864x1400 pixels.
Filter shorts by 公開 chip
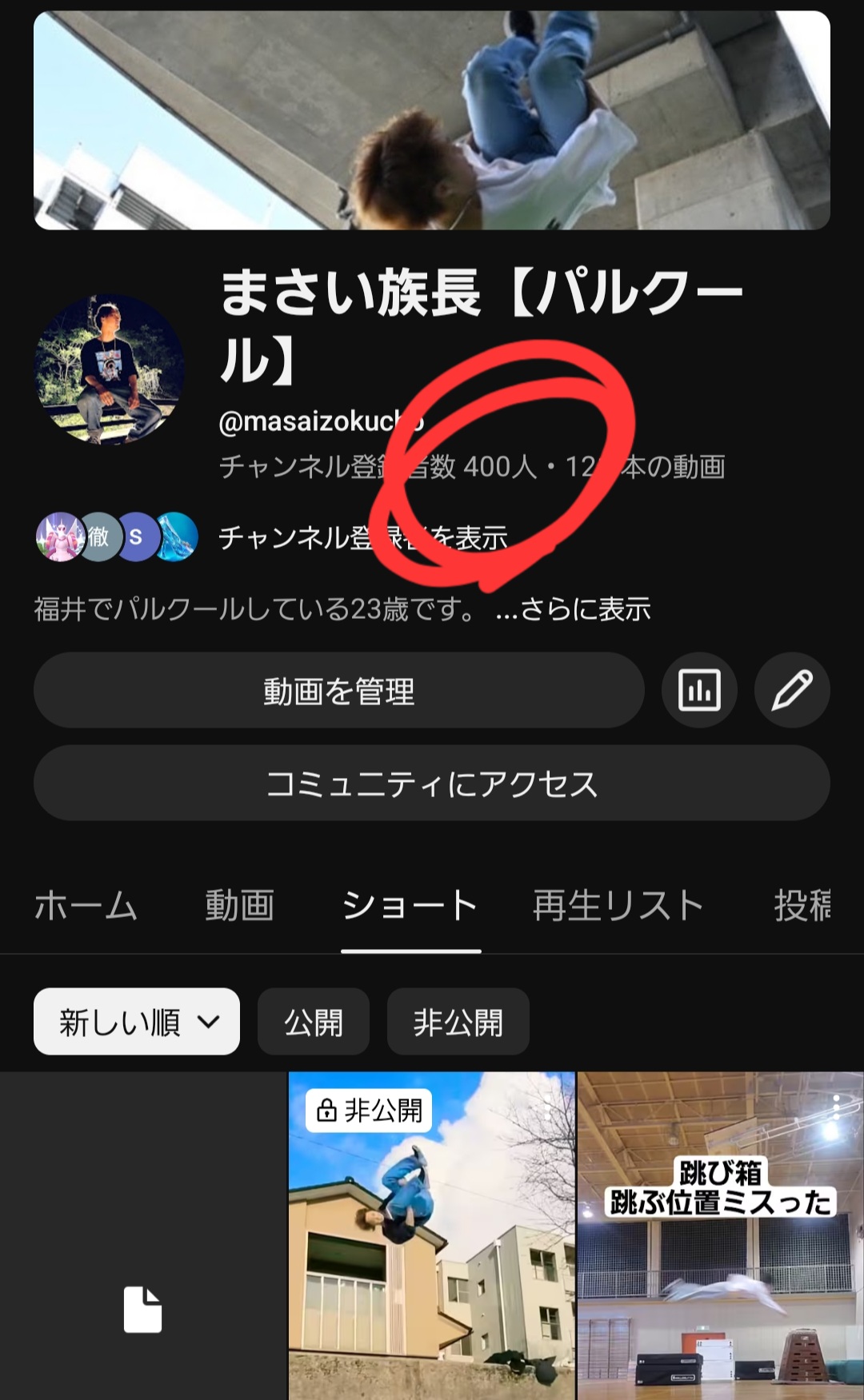pyautogui.click(x=314, y=1022)
